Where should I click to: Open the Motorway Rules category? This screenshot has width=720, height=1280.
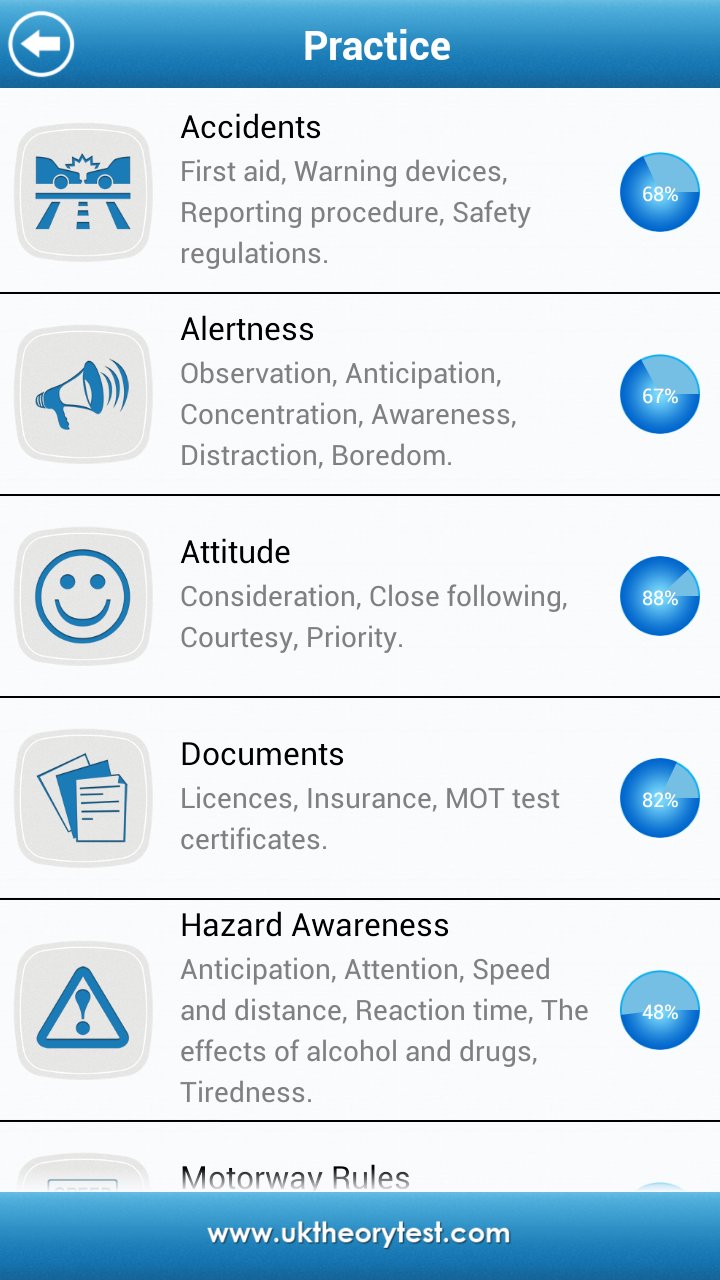click(x=360, y=1157)
